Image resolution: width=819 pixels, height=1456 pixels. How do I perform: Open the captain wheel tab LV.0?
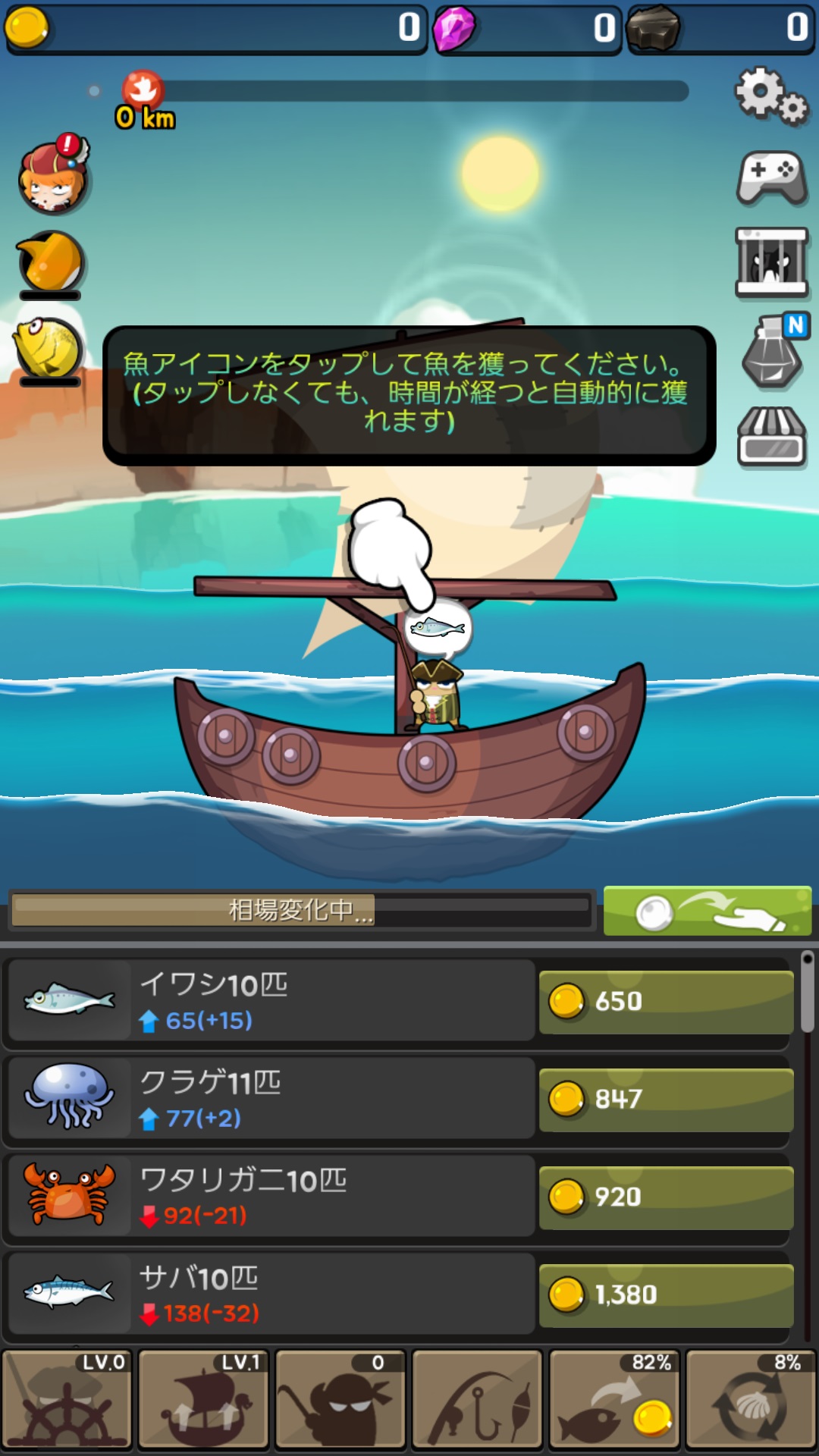click(x=67, y=1399)
